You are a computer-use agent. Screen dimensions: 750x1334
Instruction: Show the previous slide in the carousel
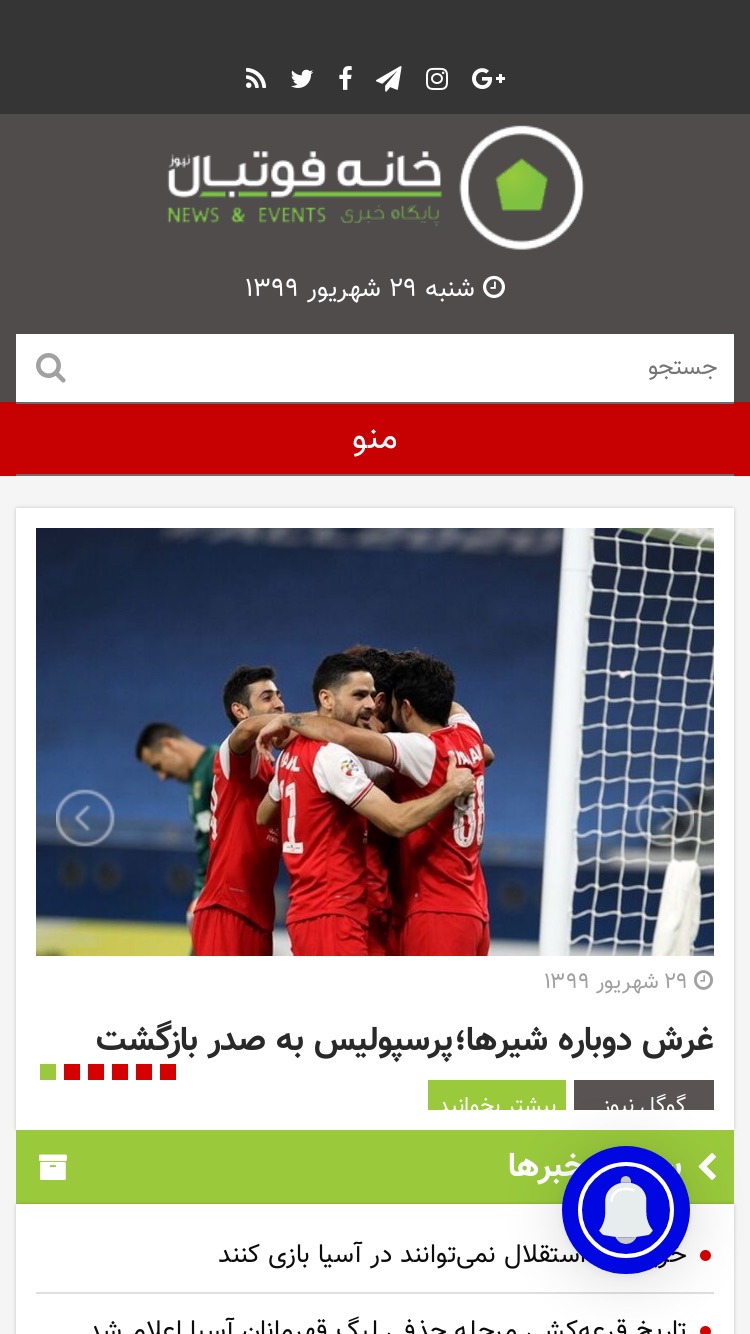[85, 818]
